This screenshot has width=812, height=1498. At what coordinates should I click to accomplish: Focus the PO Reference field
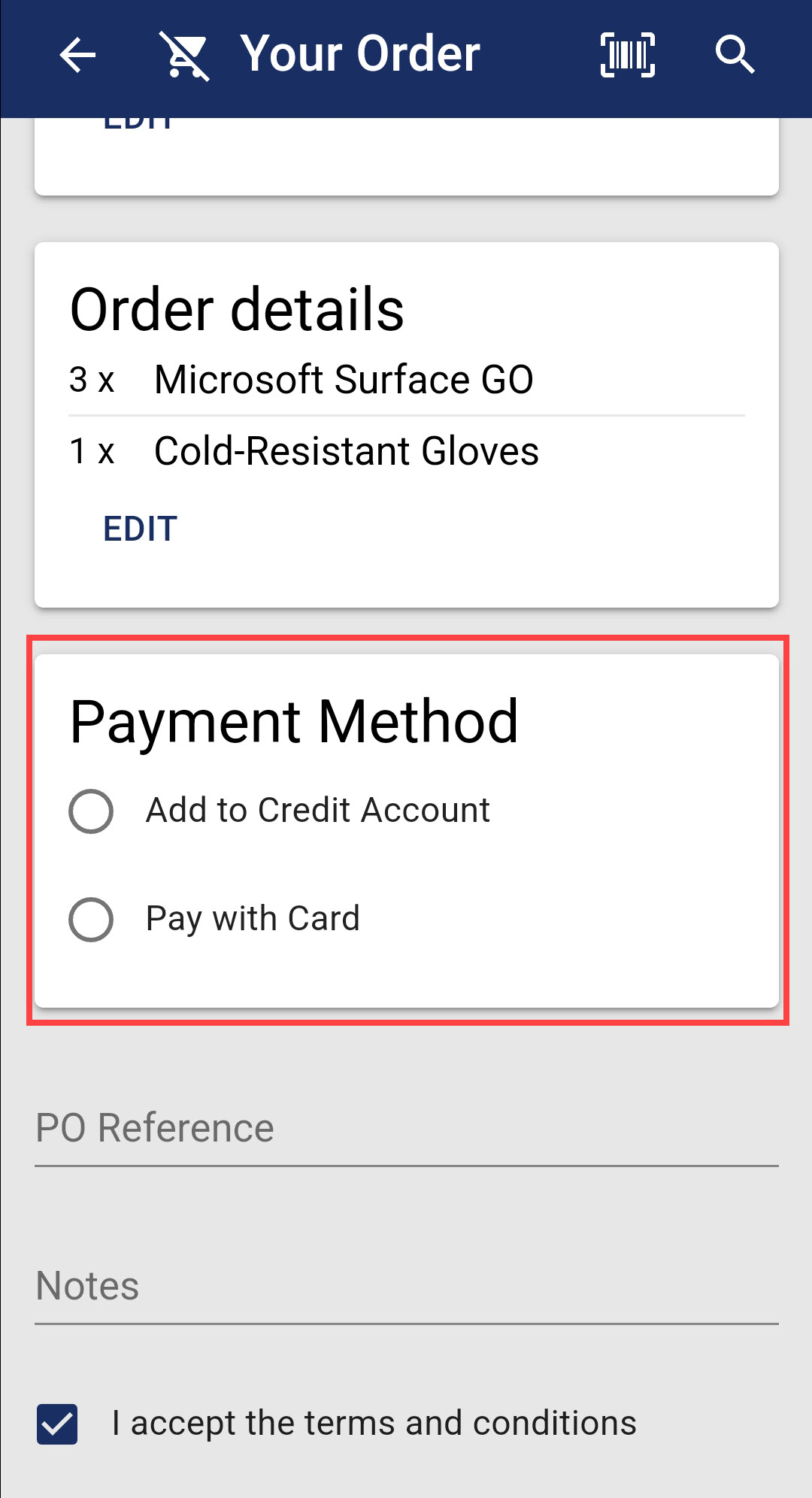[406, 1129]
